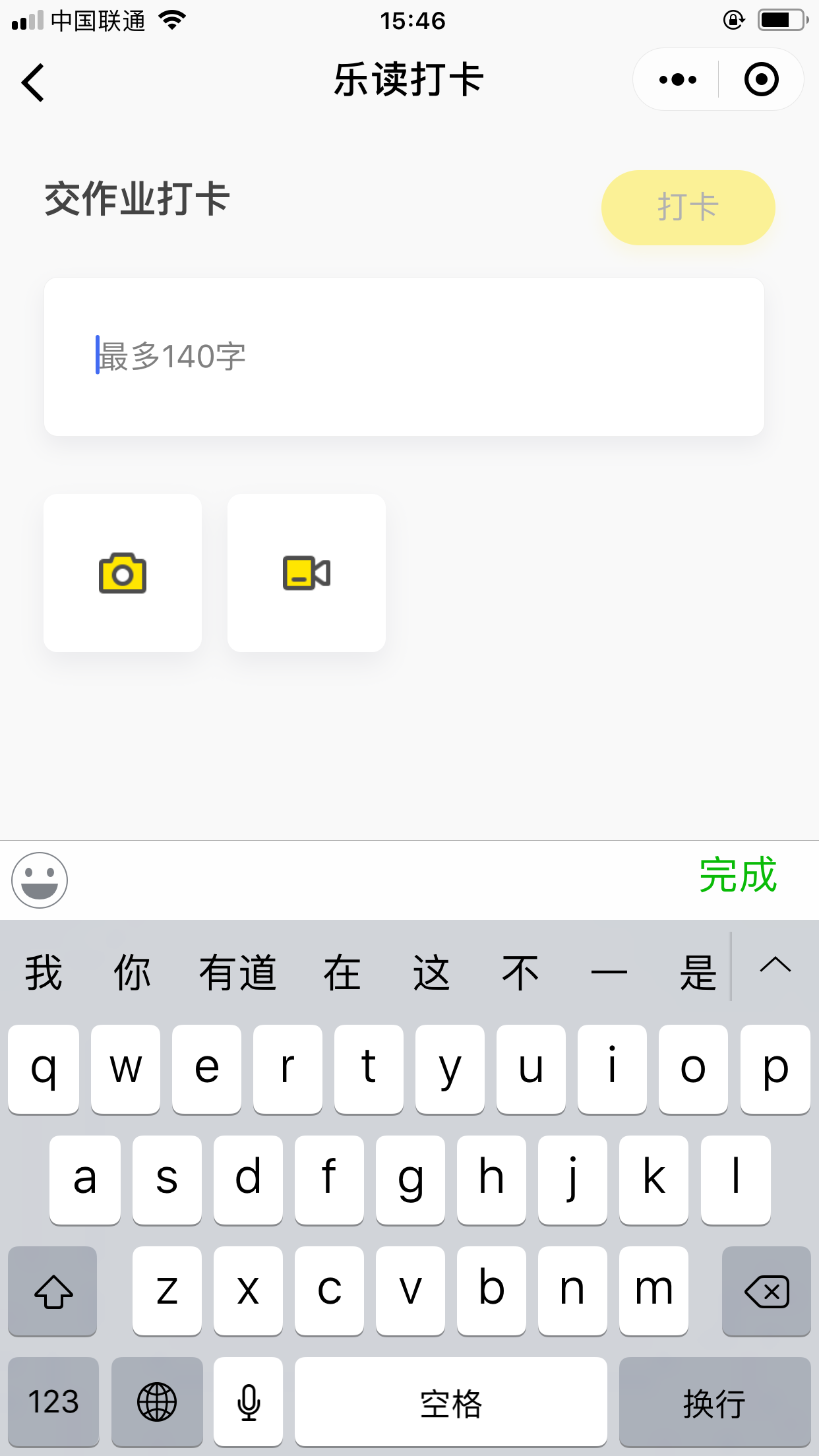Switch to the 123 numeric keyboard
The width and height of the screenshot is (819, 1456).
53,1401
